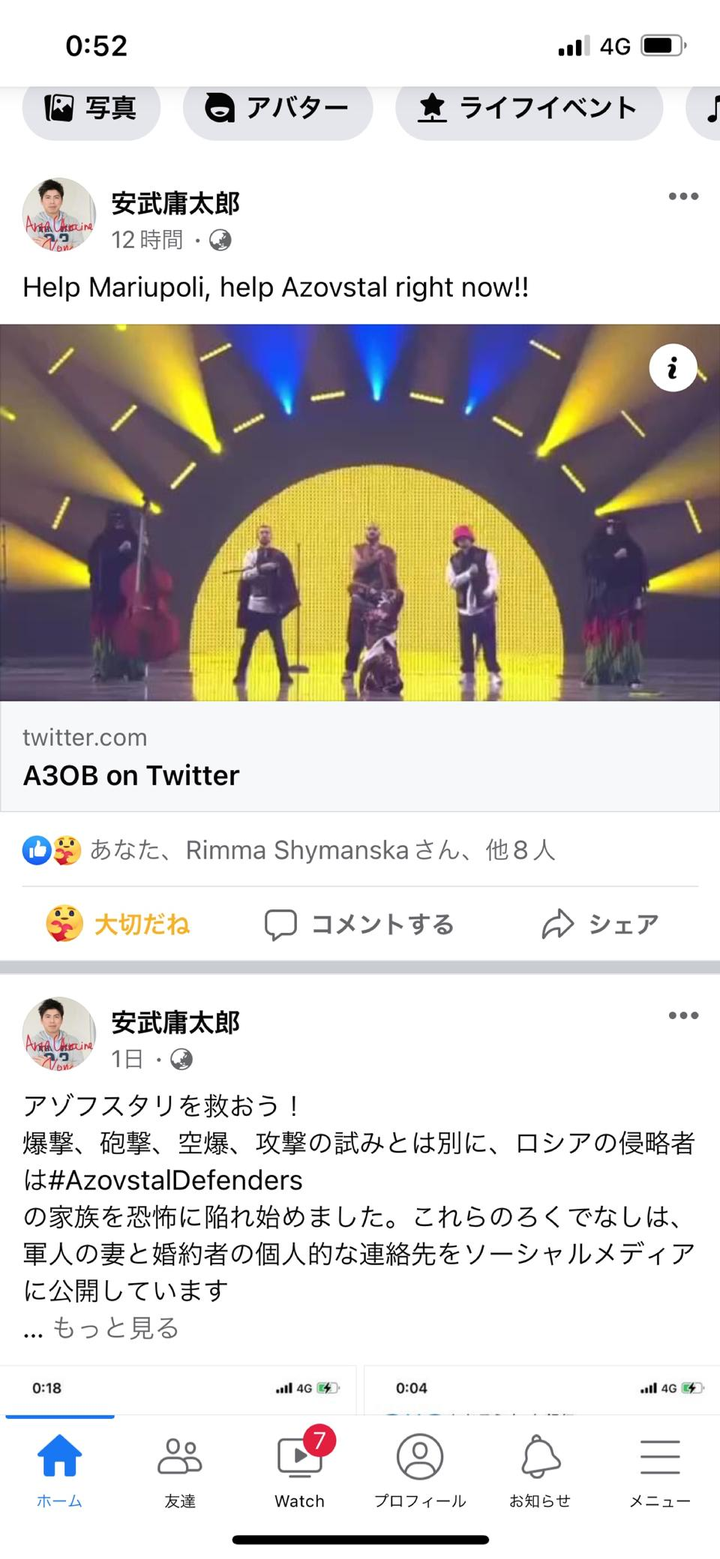720x1559 pixels.
Task: Open the AЗОВ on Twitter link card
Action: [x=360, y=757]
